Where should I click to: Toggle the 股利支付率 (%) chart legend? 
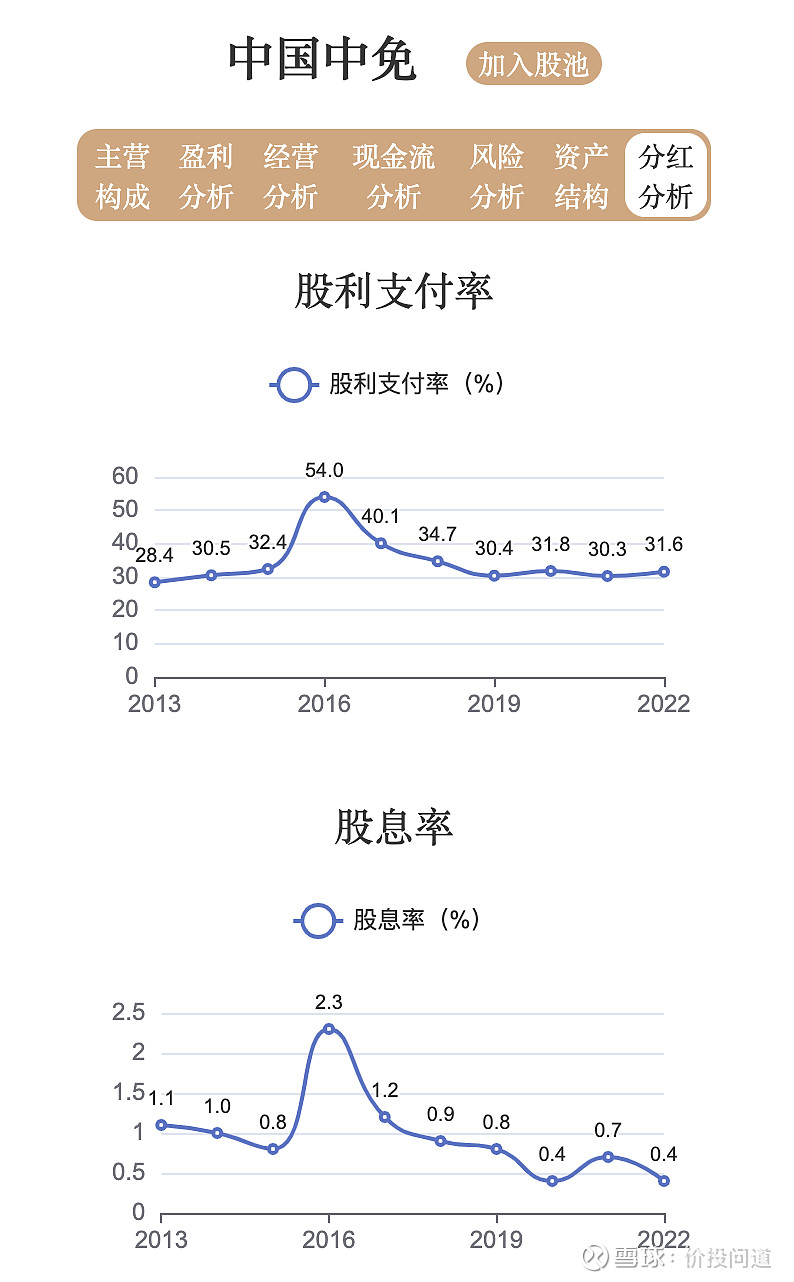[388, 384]
